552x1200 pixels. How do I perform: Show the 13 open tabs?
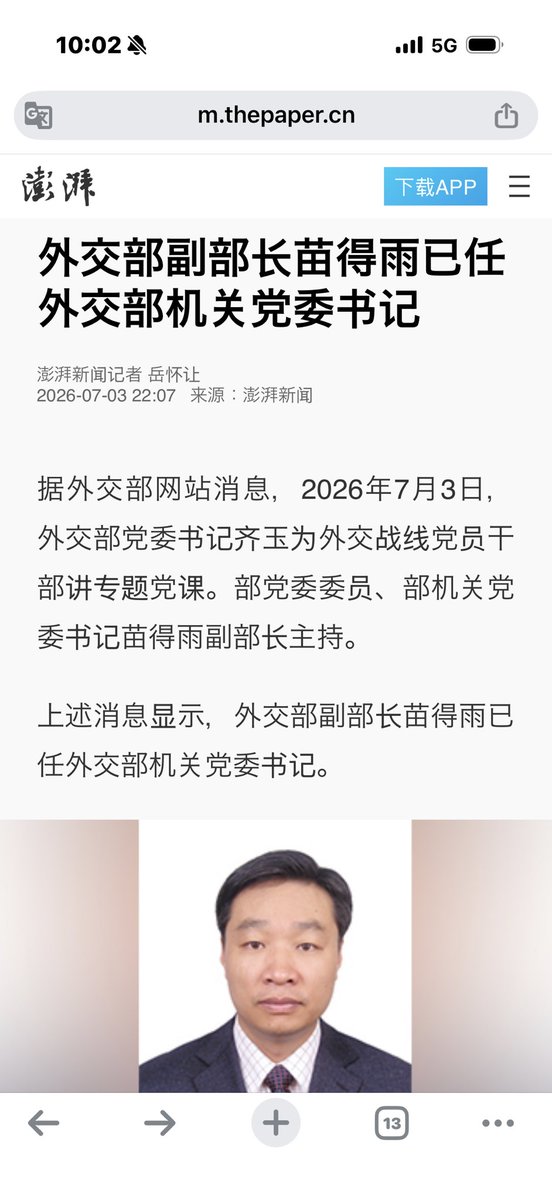(x=392, y=1123)
